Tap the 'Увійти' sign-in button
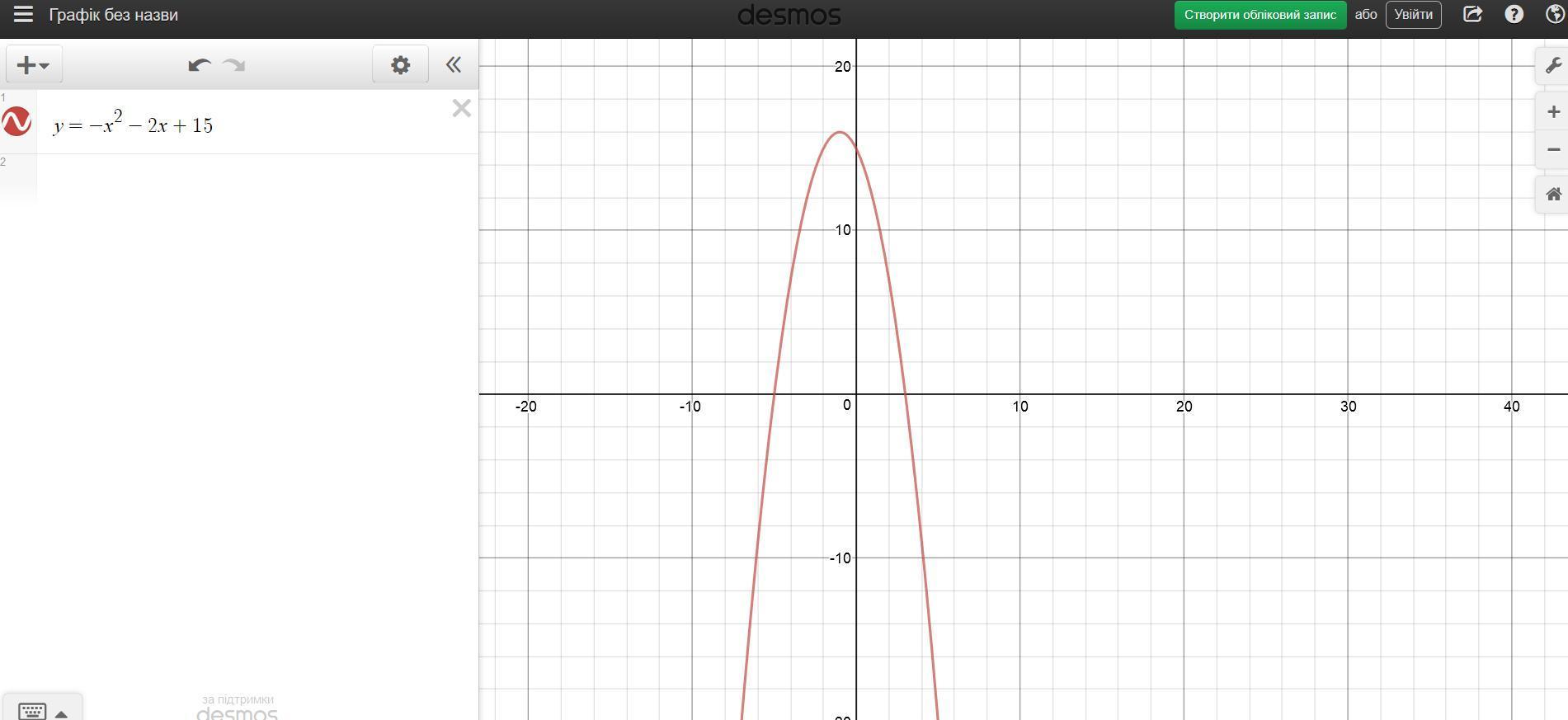This screenshot has width=1568, height=720. pos(1413,15)
